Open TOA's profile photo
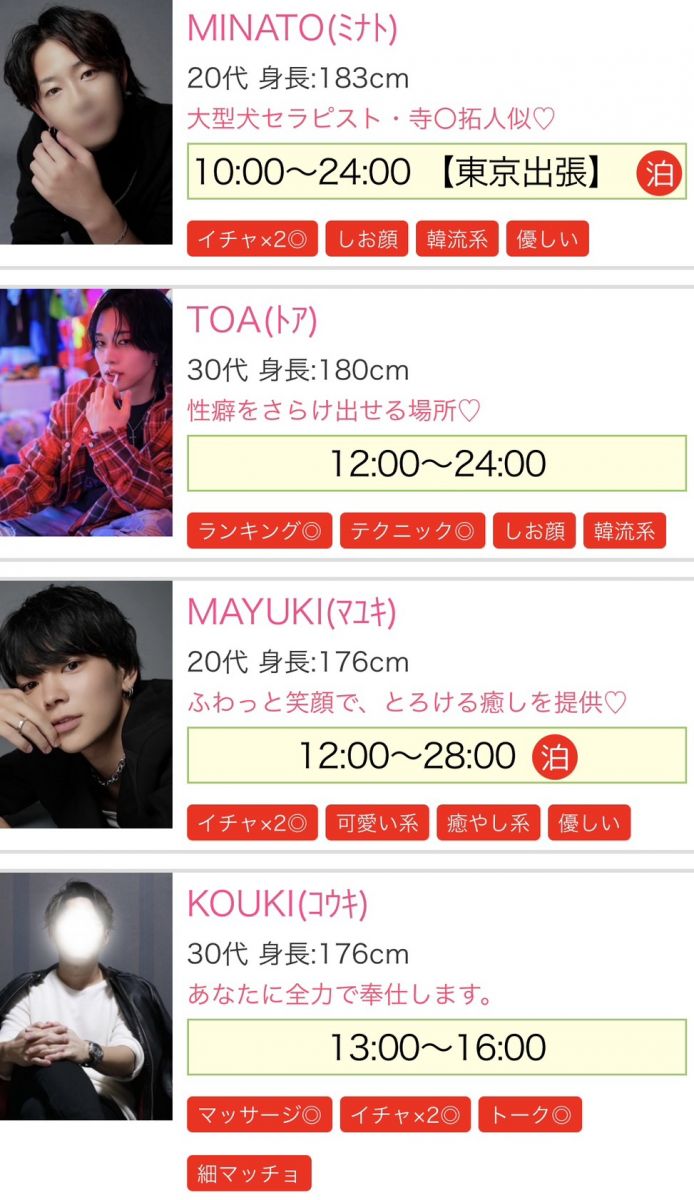The width and height of the screenshot is (694, 1200). (x=86, y=412)
